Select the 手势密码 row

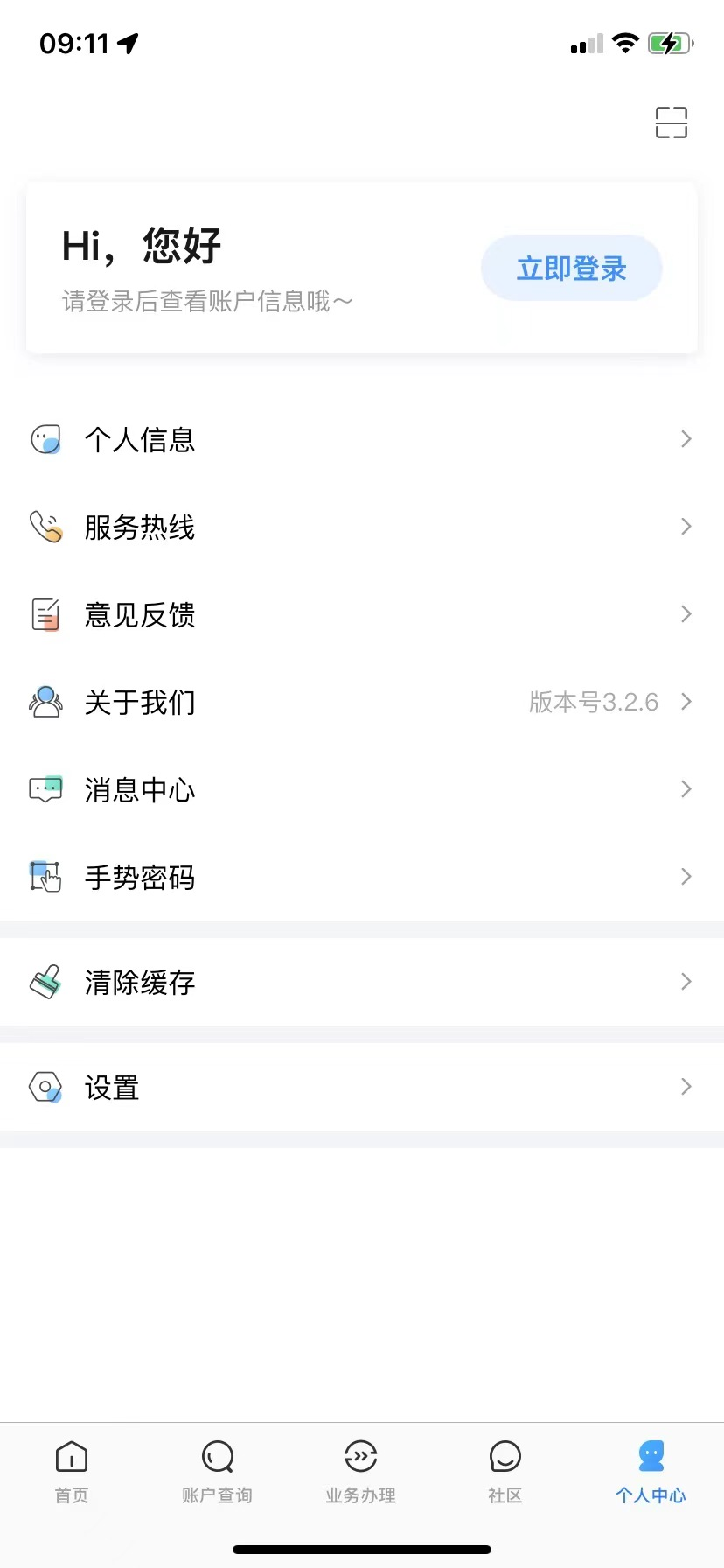coord(362,877)
